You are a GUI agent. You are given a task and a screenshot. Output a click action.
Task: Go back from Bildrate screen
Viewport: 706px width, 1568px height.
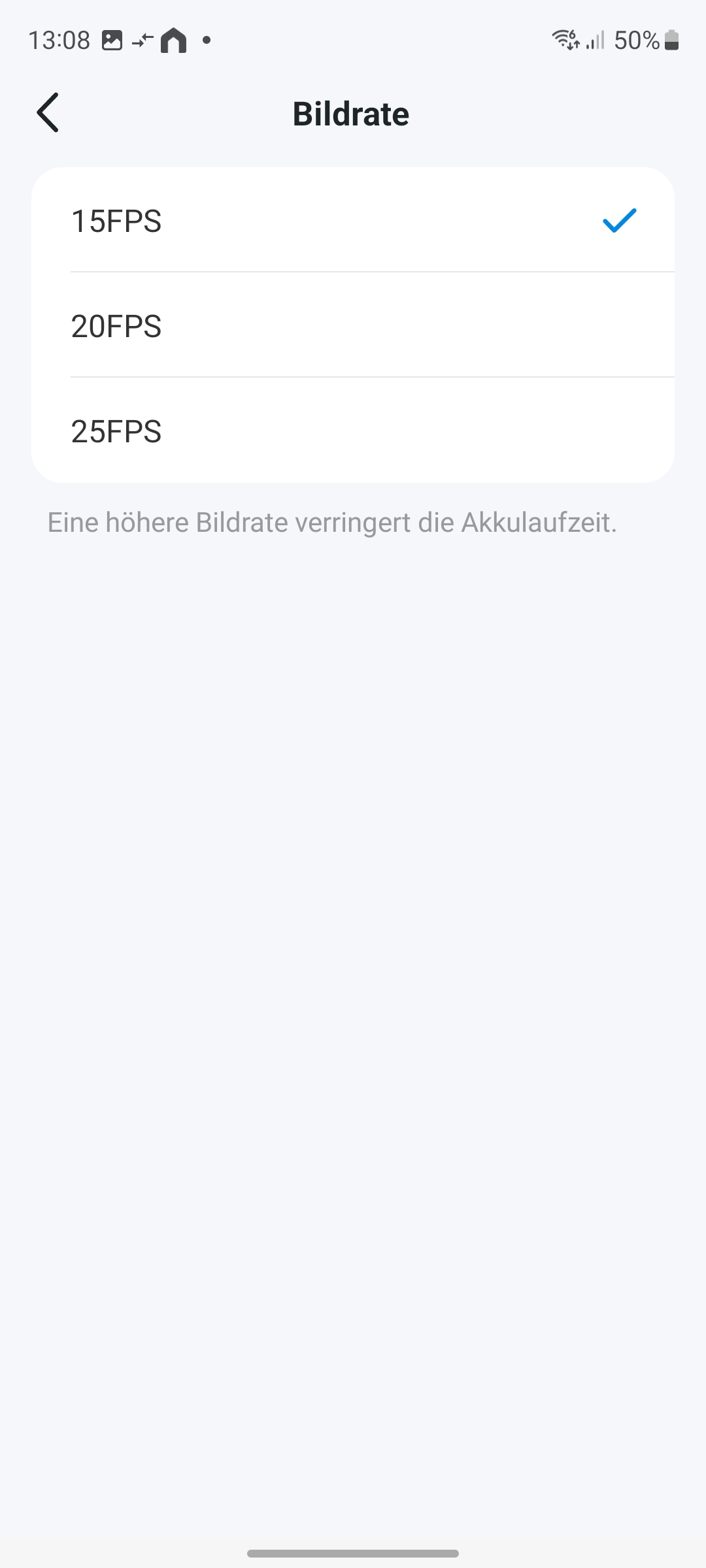coord(48,112)
